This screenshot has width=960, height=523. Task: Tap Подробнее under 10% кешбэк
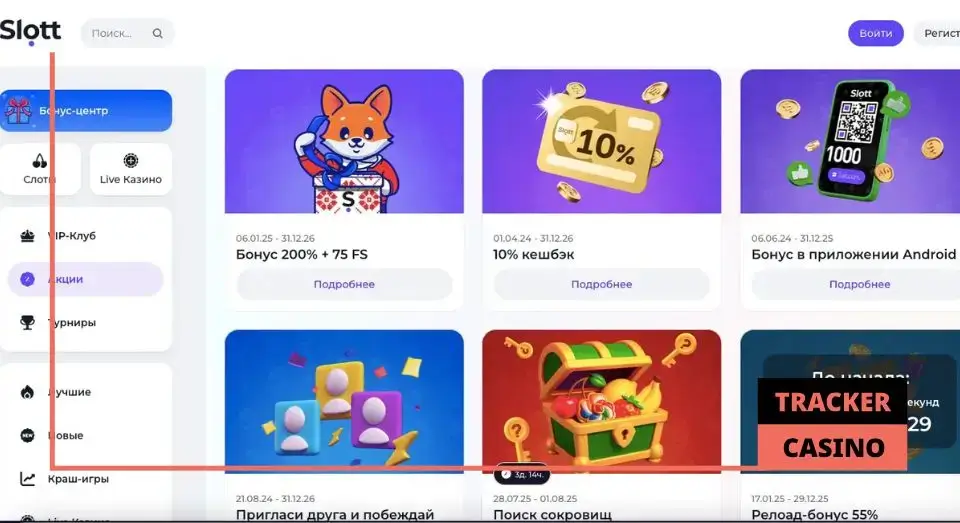pyautogui.click(x=601, y=284)
